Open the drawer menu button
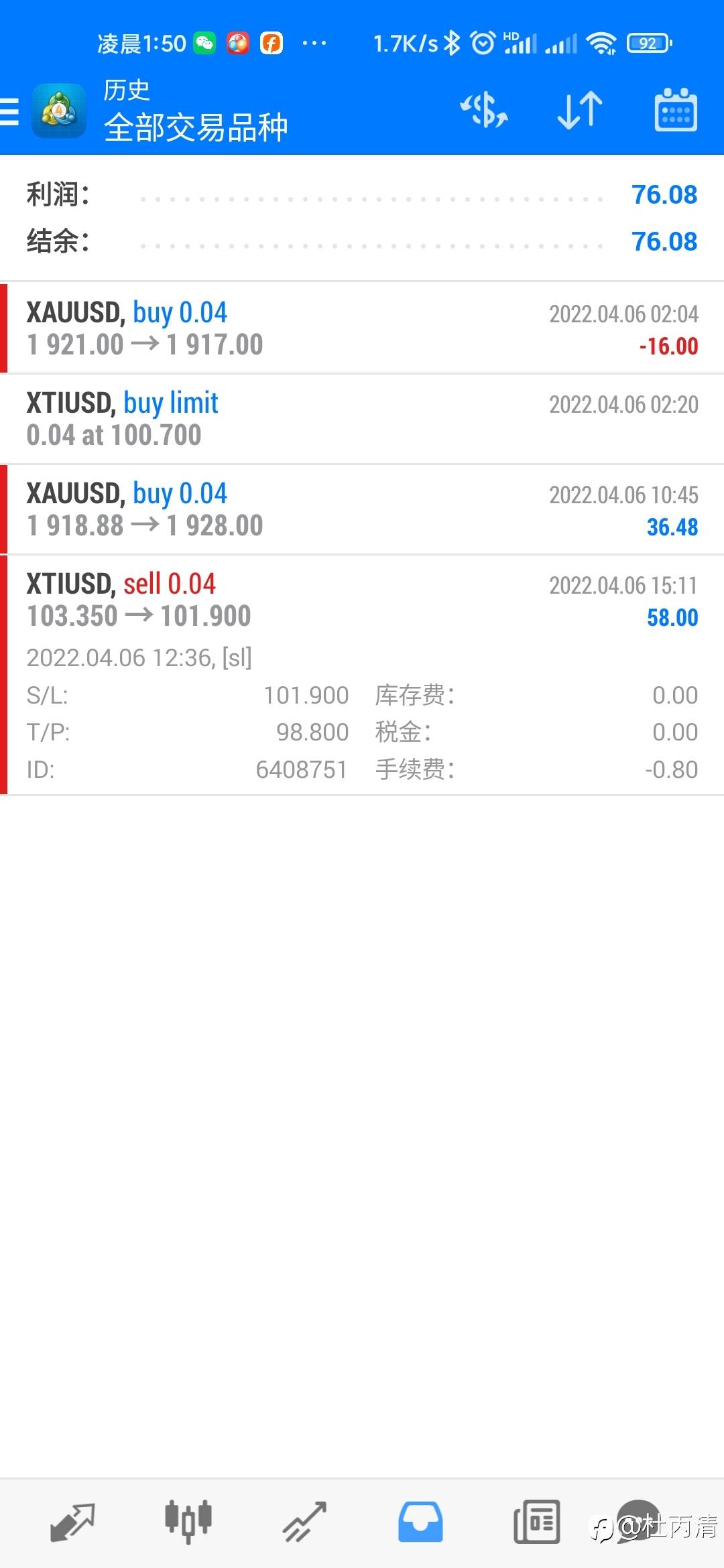This screenshot has width=724, height=1568. pos(10,111)
